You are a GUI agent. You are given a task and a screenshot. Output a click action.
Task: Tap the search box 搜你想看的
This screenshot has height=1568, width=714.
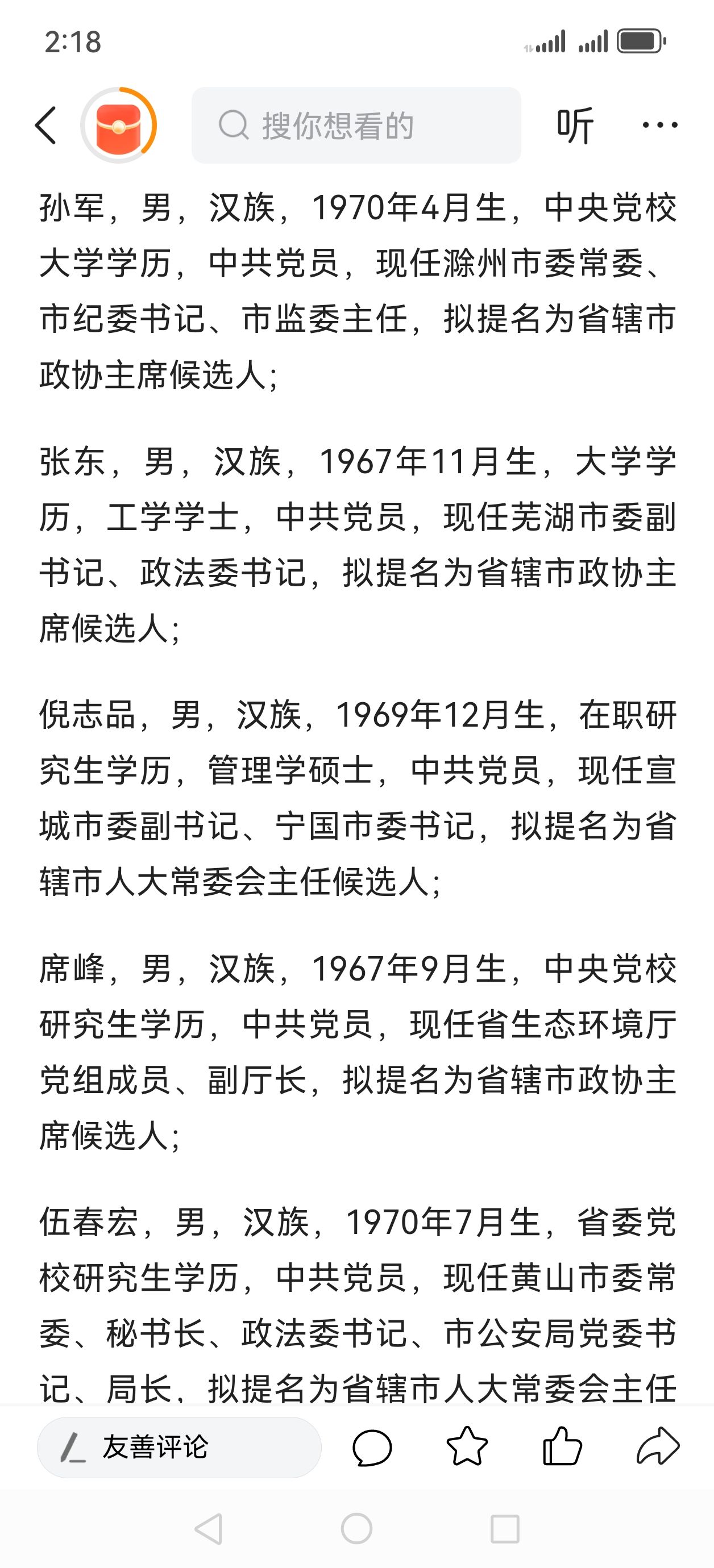point(356,126)
